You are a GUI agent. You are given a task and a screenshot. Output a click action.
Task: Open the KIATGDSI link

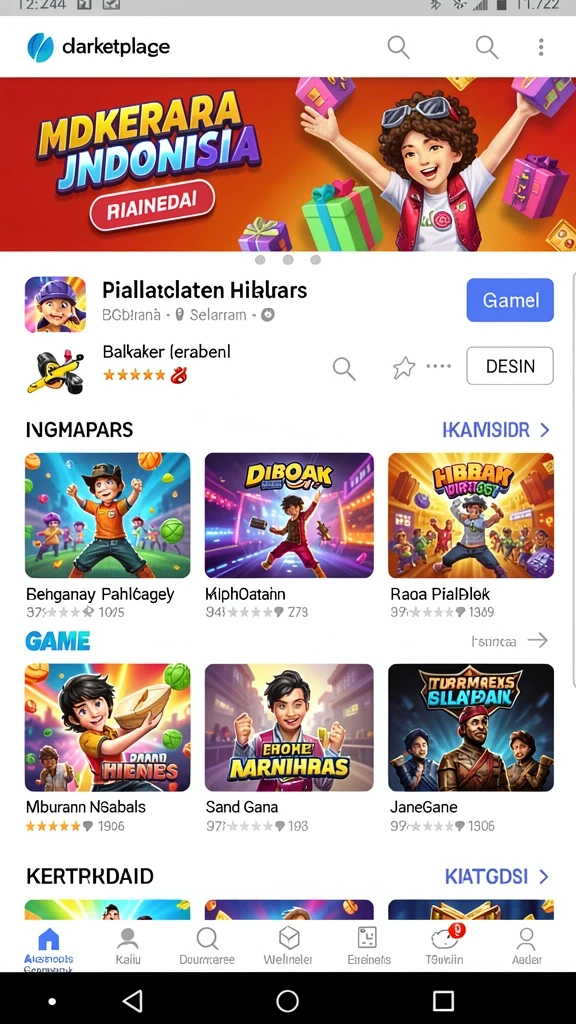coord(497,876)
